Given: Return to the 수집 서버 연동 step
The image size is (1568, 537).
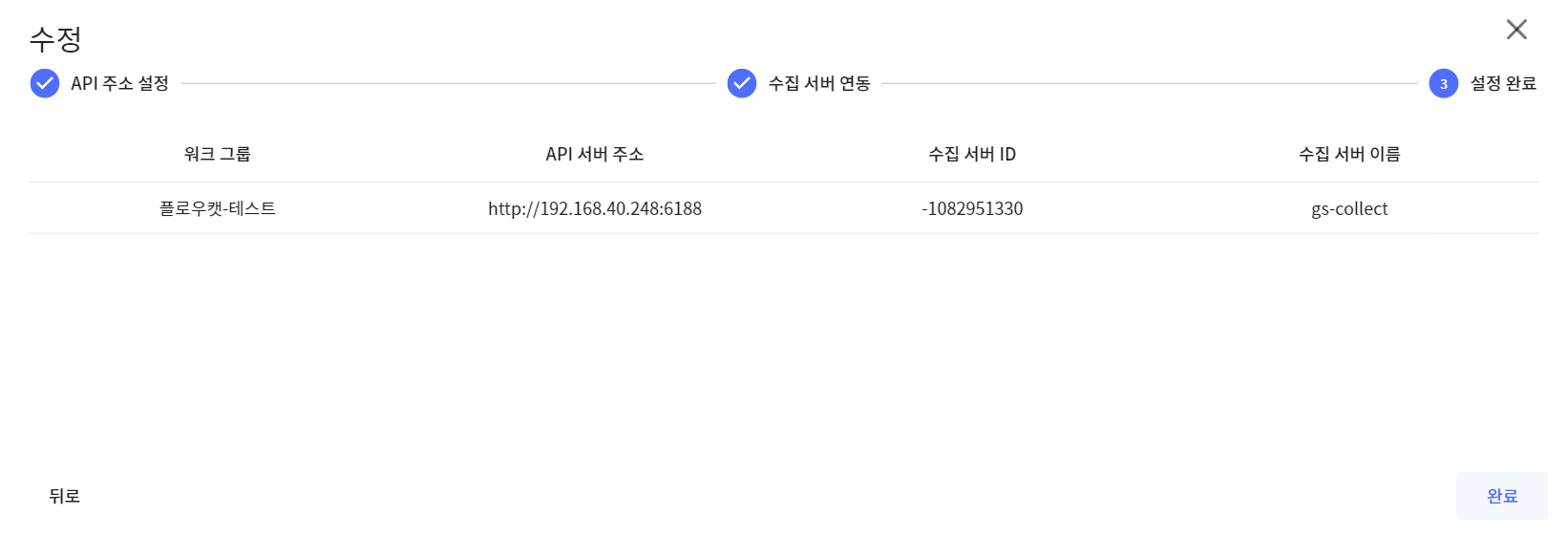Looking at the screenshot, I should click(x=799, y=83).
